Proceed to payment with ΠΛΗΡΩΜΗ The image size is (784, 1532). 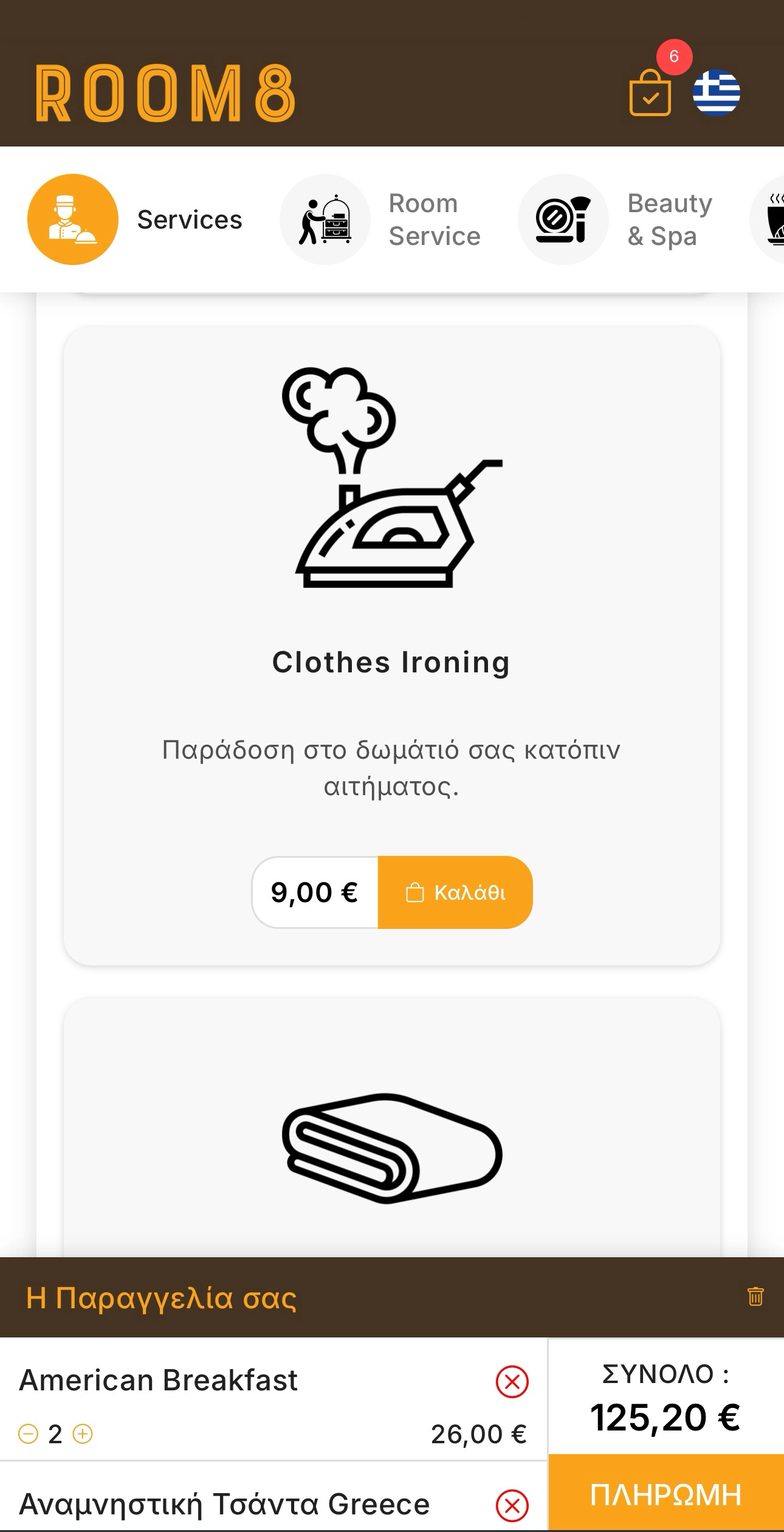coord(666,1494)
